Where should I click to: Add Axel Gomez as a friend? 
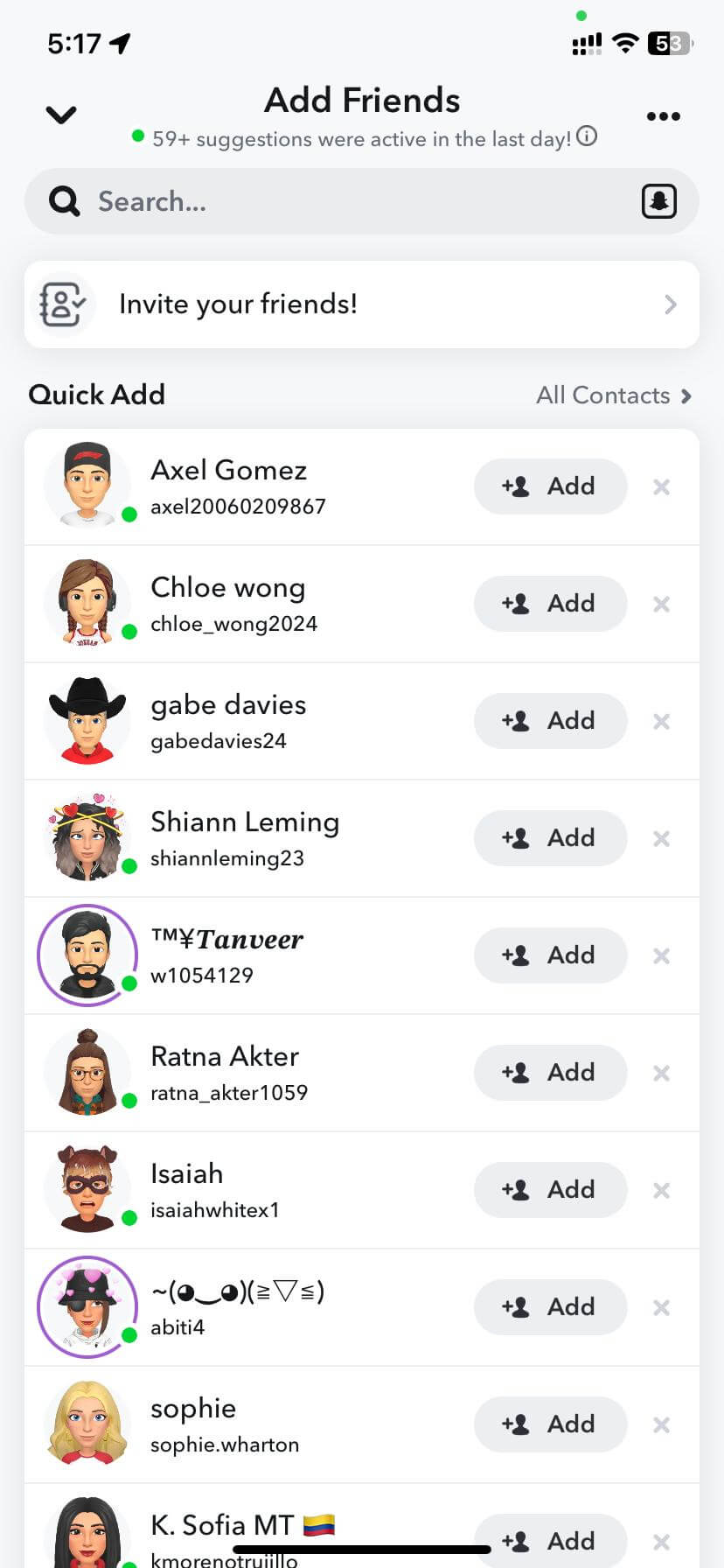click(550, 486)
